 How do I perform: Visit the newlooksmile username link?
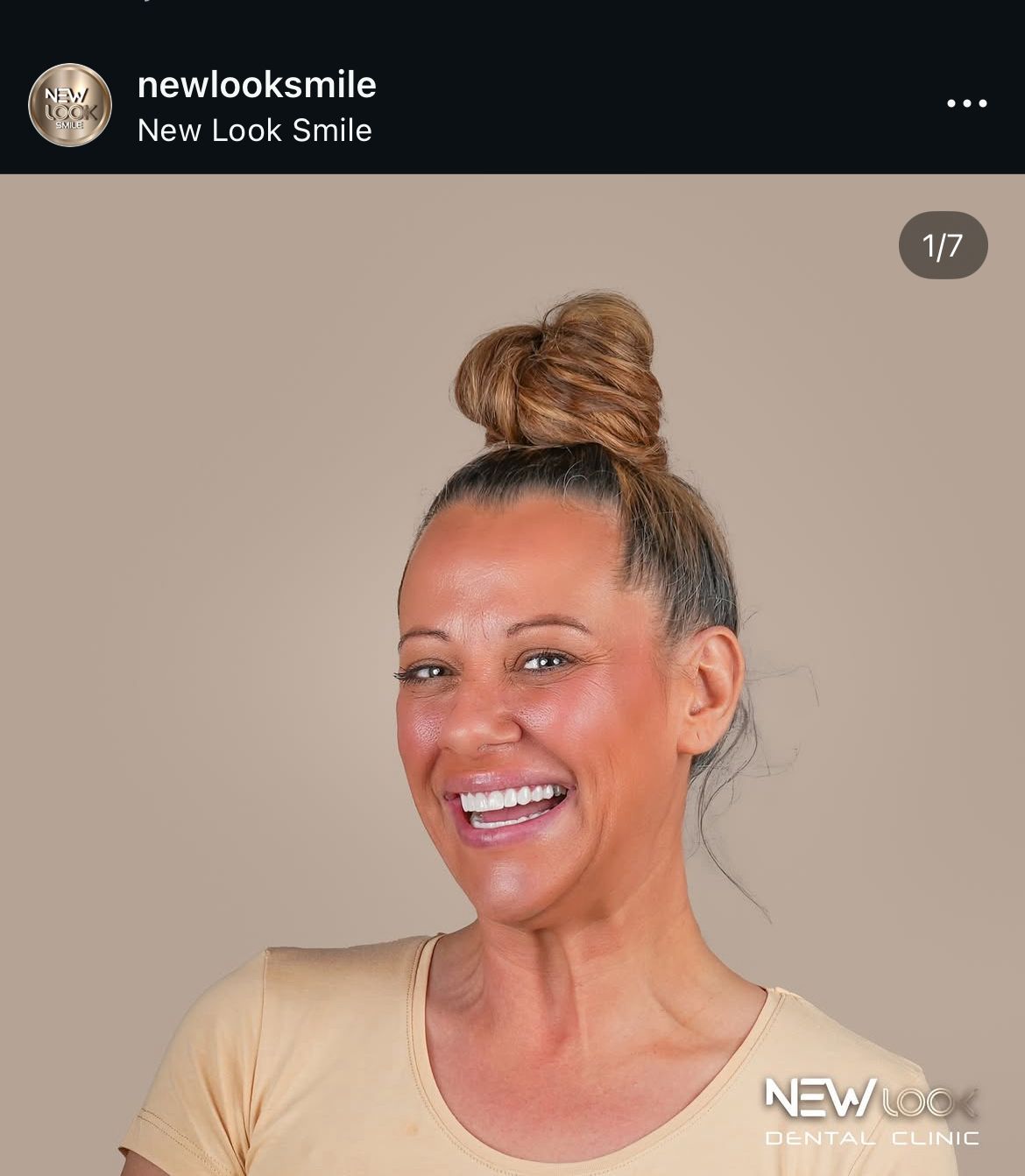(257, 85)
